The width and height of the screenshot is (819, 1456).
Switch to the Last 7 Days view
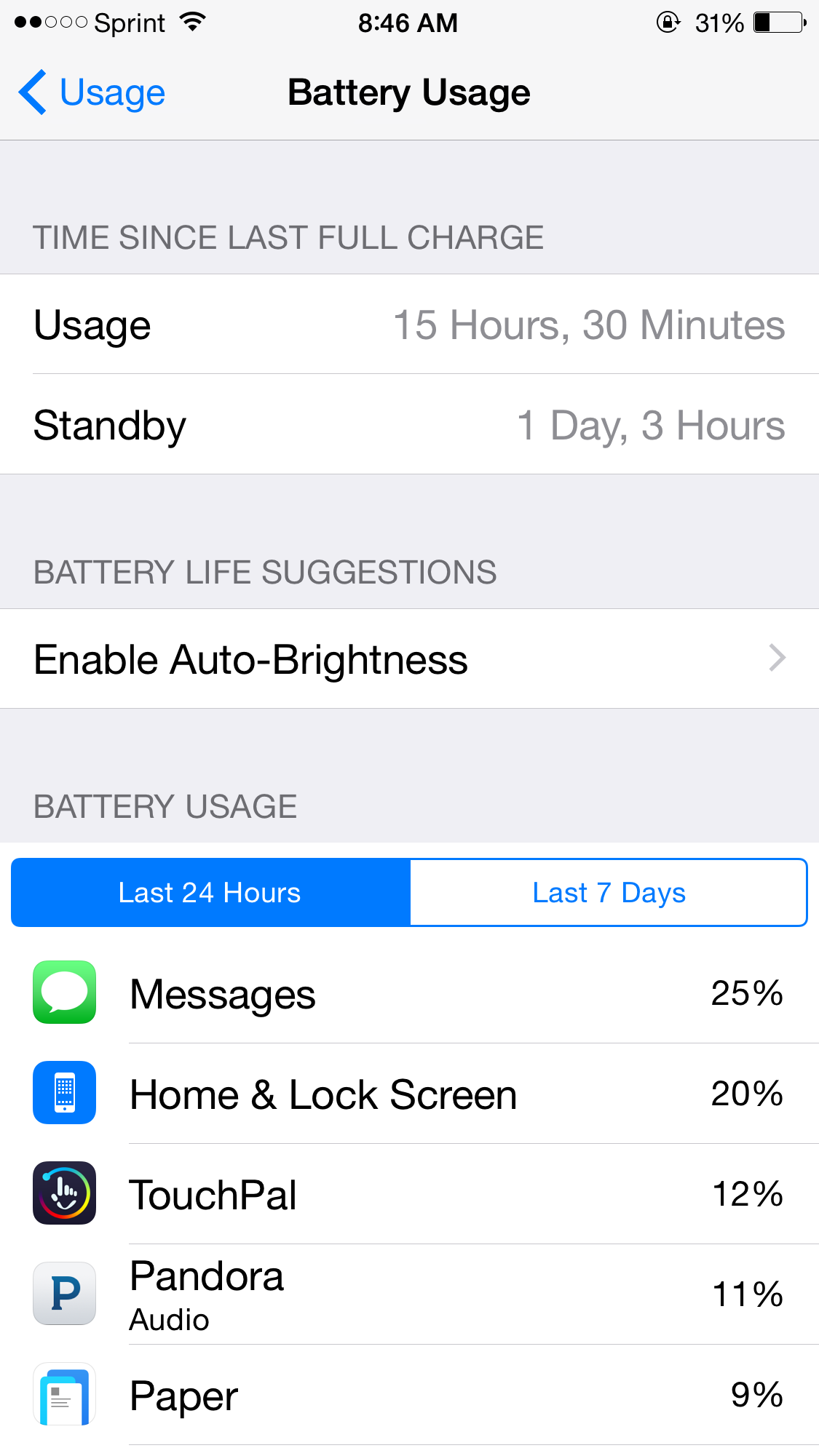pos(609,892)
